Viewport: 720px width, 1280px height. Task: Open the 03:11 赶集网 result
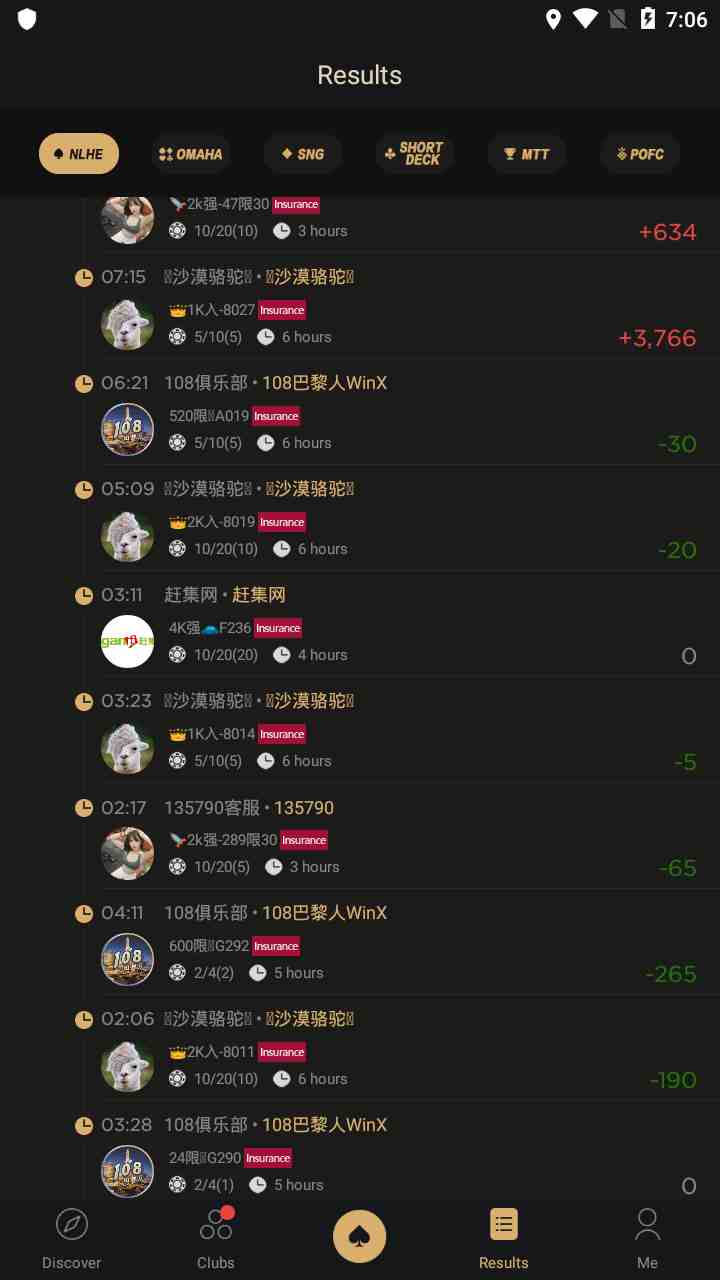(385, 625)
